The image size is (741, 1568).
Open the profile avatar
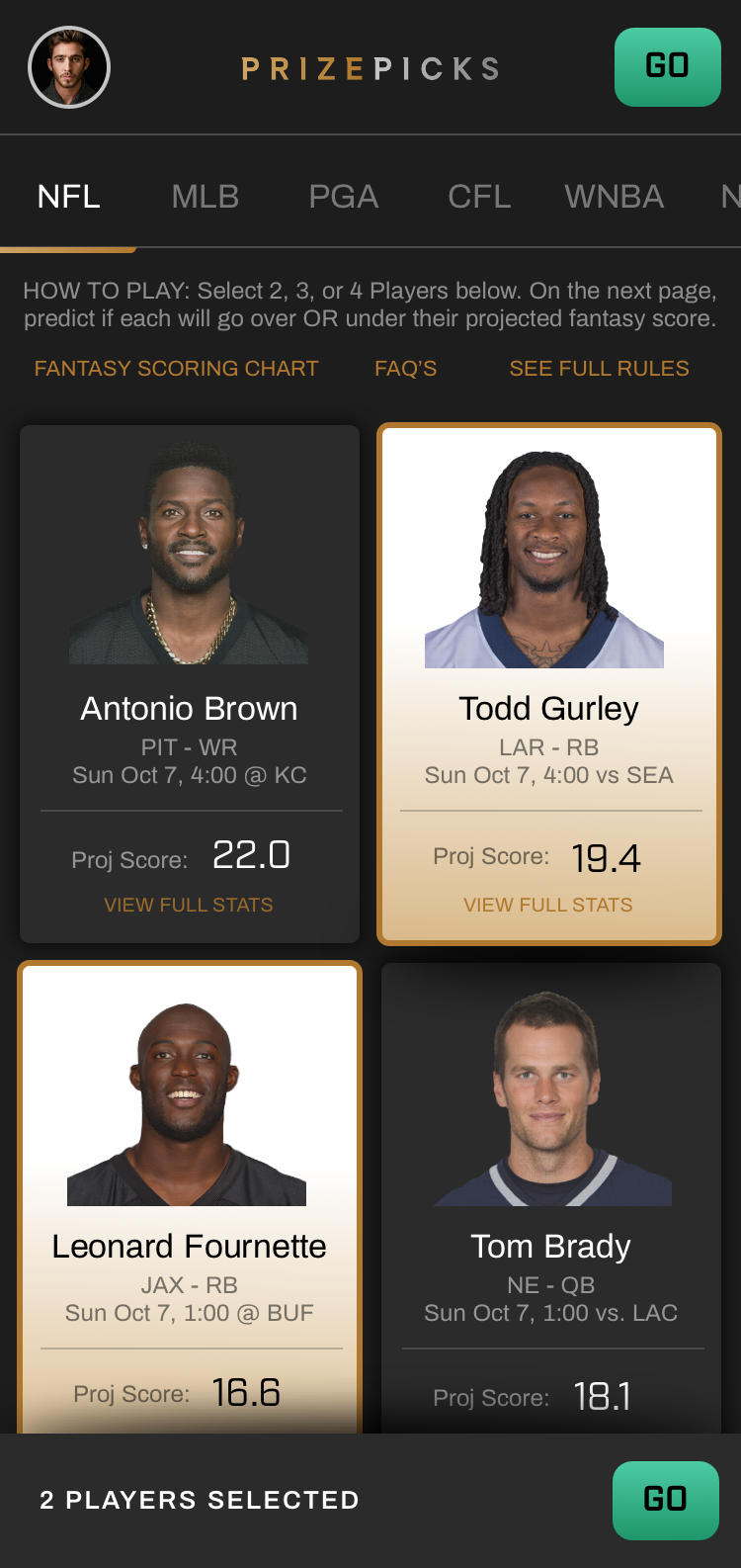[x=69, y=67]
